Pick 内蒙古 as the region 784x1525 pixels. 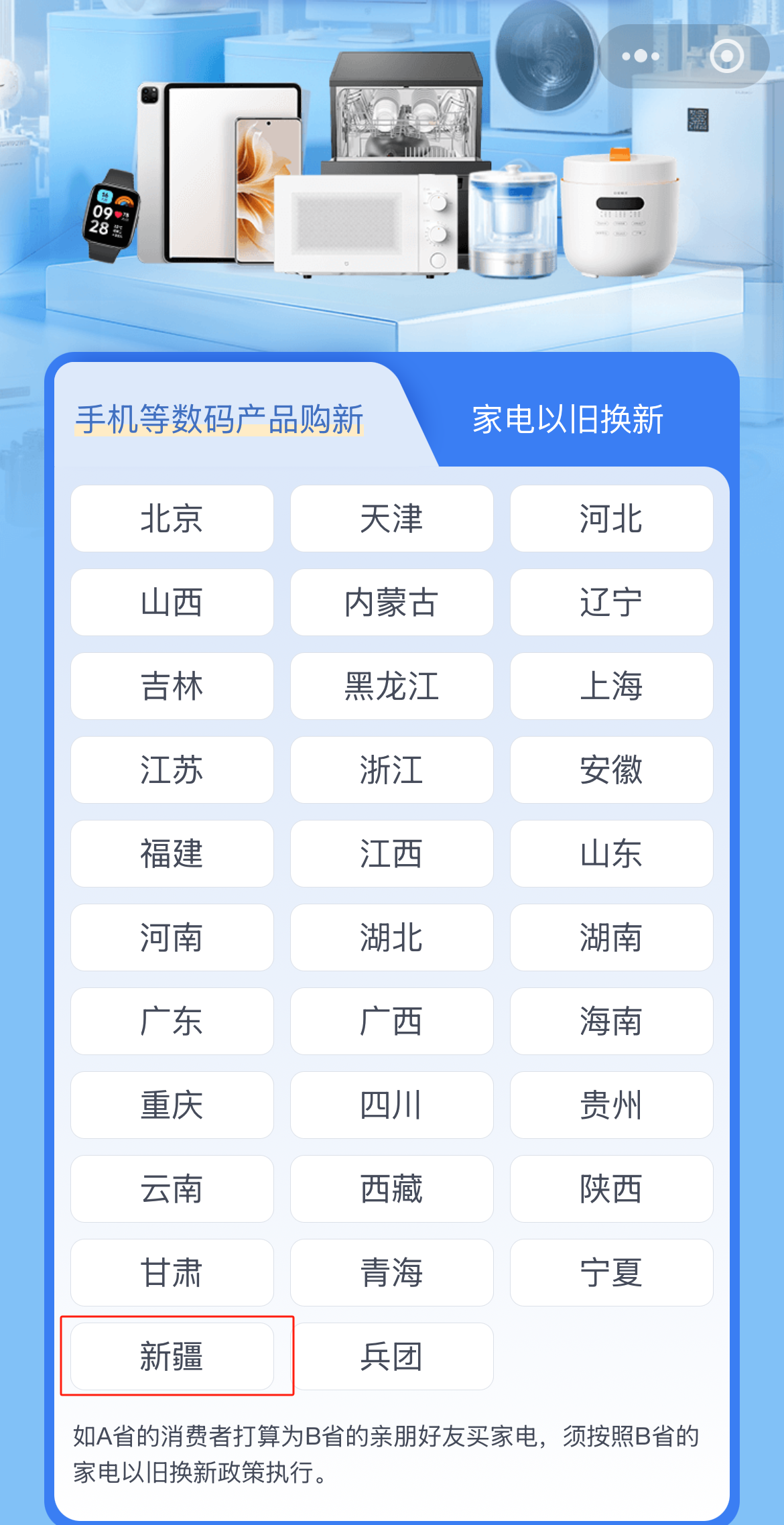click(392, 603)
